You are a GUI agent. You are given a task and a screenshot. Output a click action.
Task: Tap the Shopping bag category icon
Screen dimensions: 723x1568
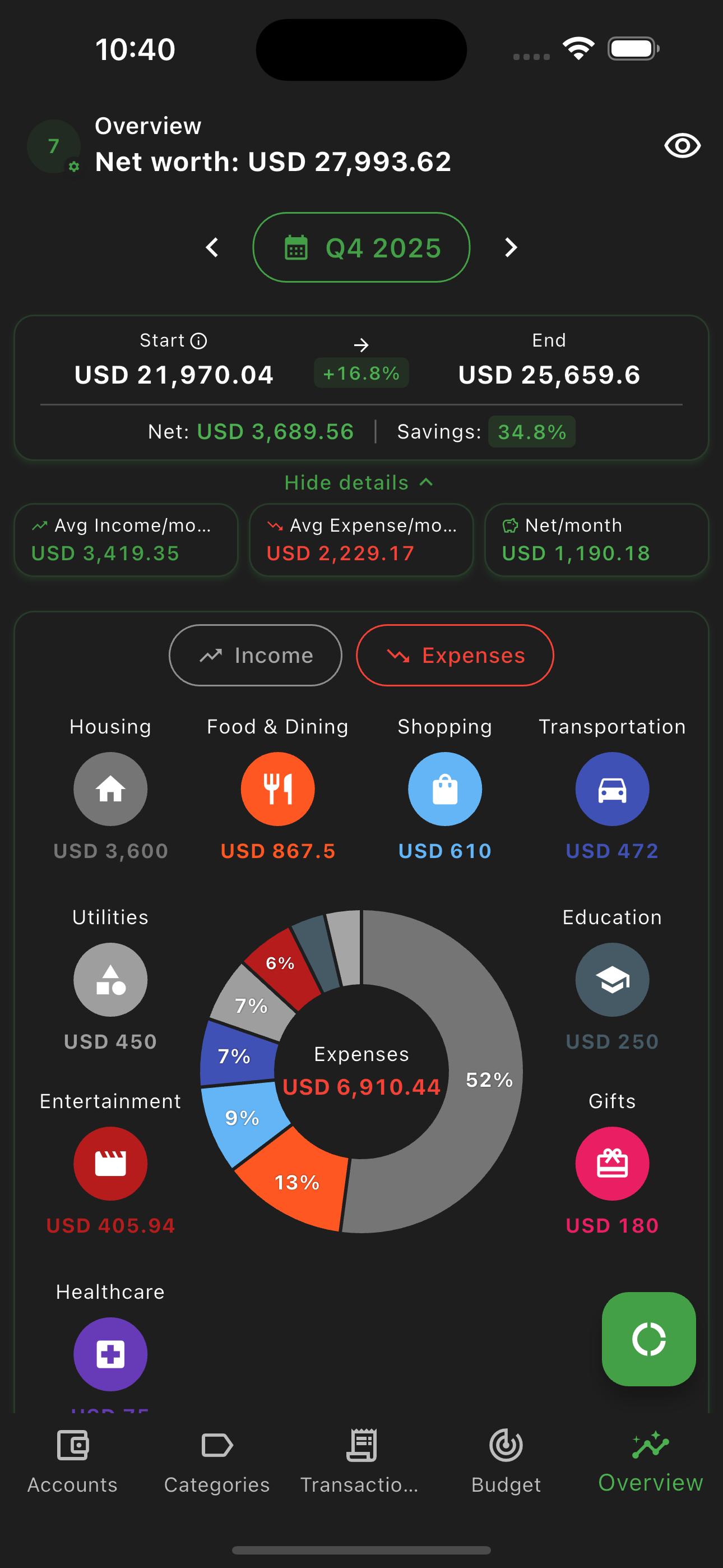coord(444,789)
